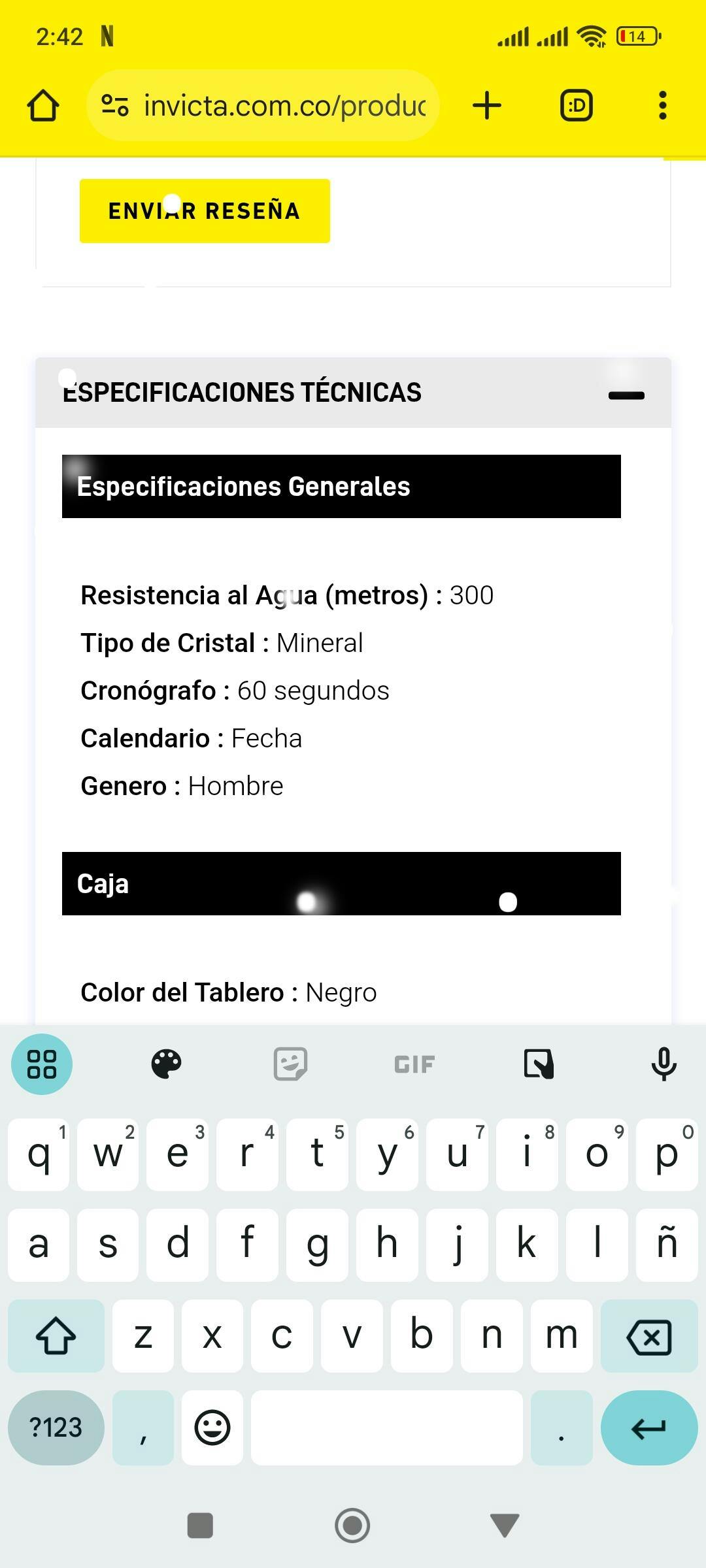Open the keyboard's one-handed resize mode
Viewport: 706px width, 1568px height.
point(539,1064)
